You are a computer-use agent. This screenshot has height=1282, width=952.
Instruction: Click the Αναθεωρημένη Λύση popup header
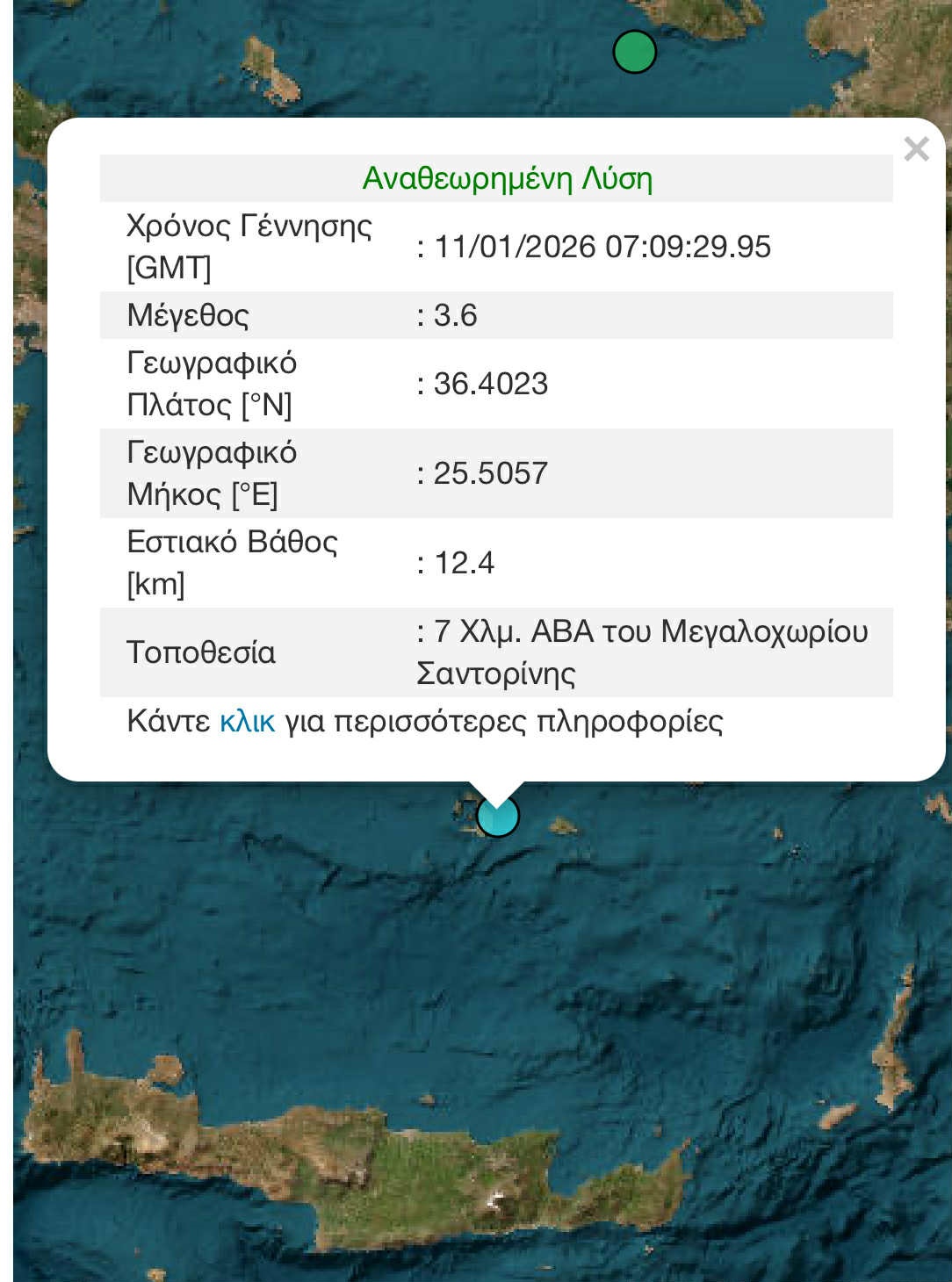point(509,179)
